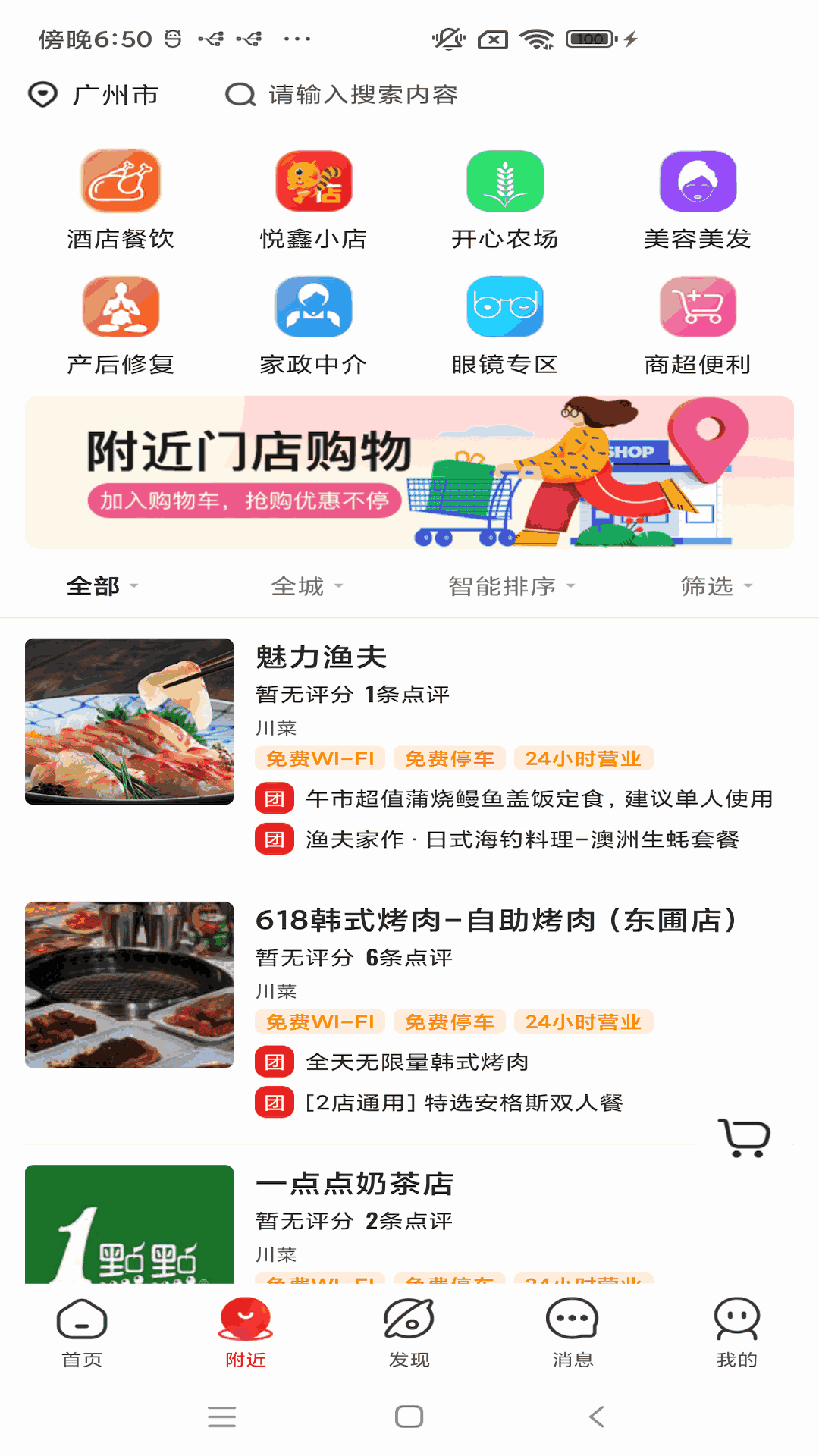Open the 附近门店购物 banner
This screenshot has height=1456, width=819.
pyautogui.click(x=409, y=472)
